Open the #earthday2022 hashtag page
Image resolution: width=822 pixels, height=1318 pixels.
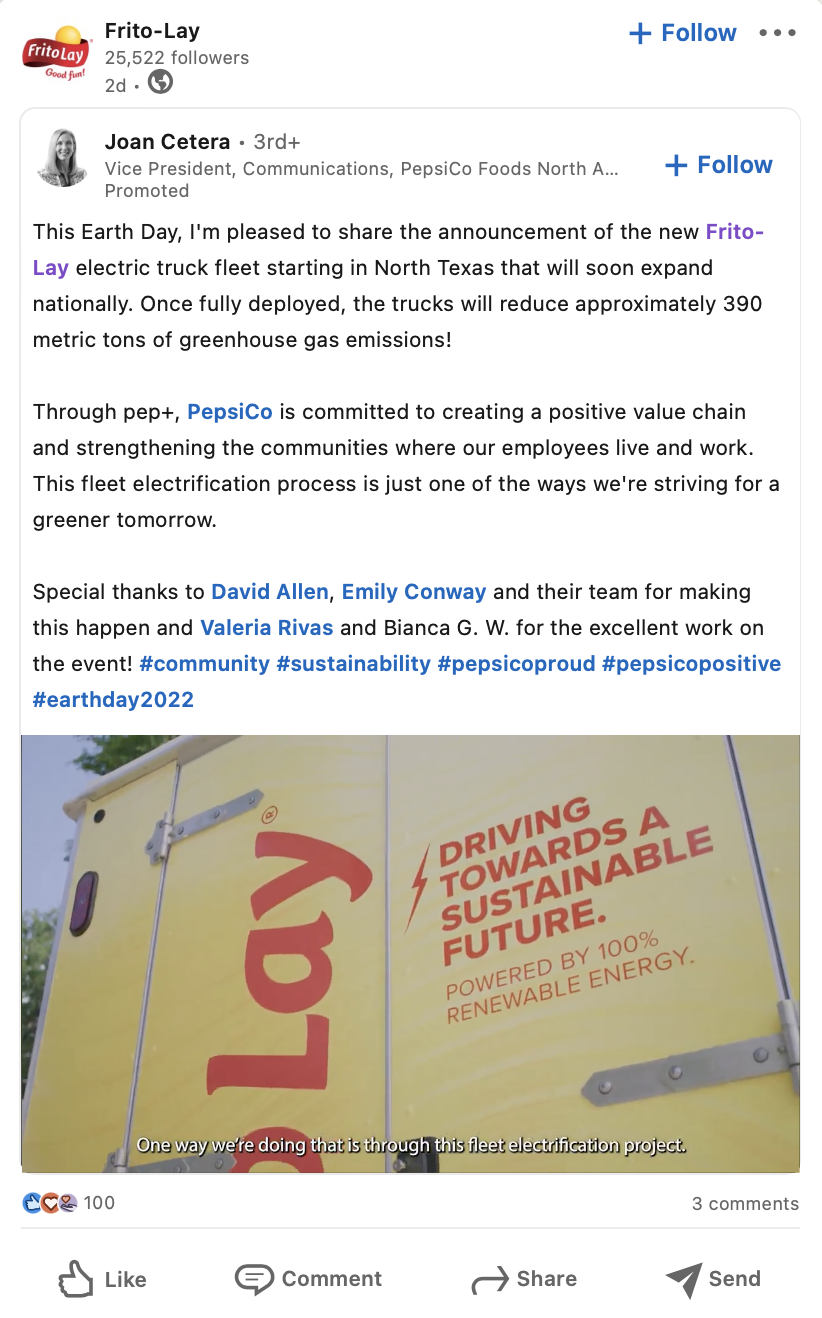coord(113,699)
